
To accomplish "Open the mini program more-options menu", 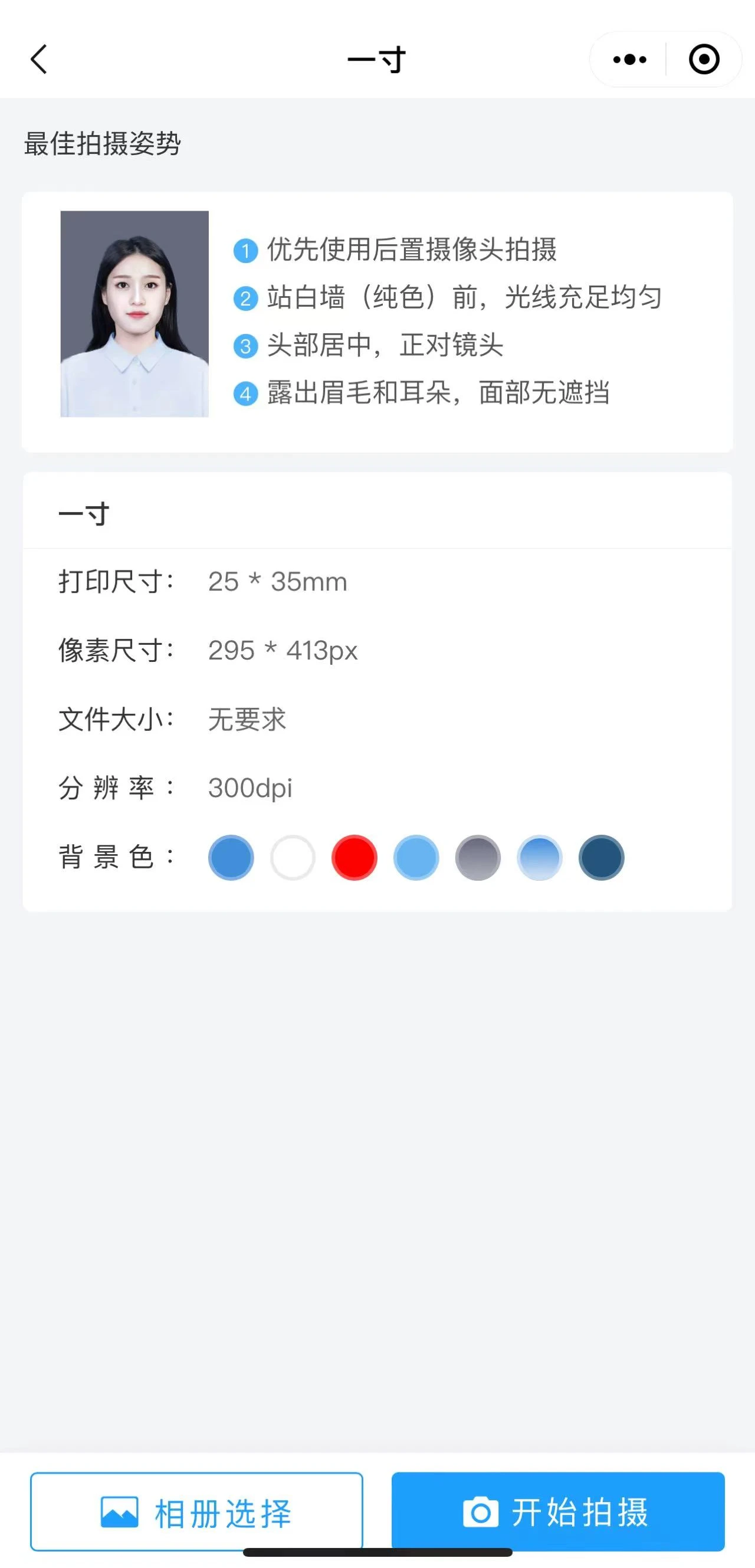I will pos(630,60).
